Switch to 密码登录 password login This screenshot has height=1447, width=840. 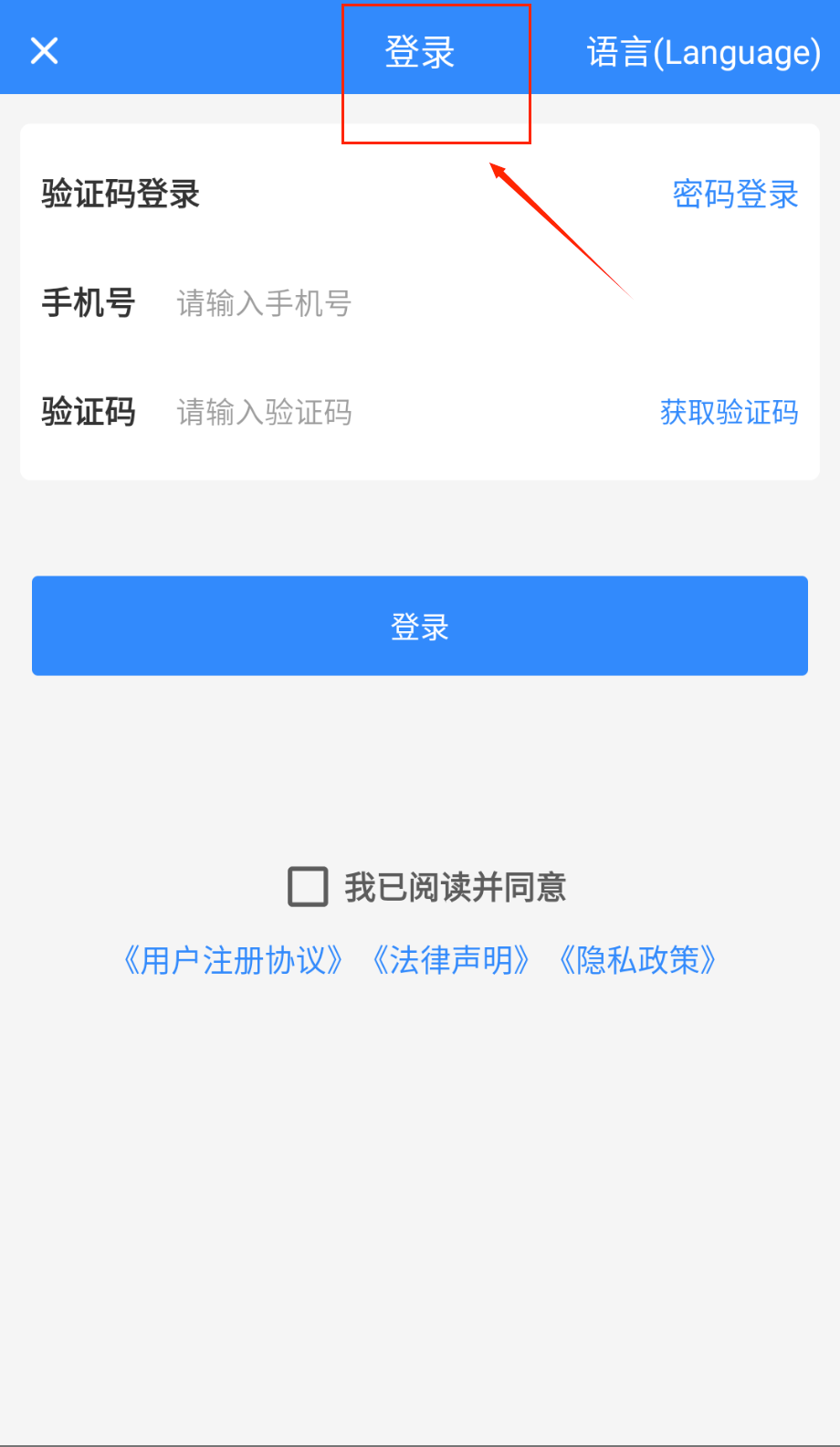(735, 194)
